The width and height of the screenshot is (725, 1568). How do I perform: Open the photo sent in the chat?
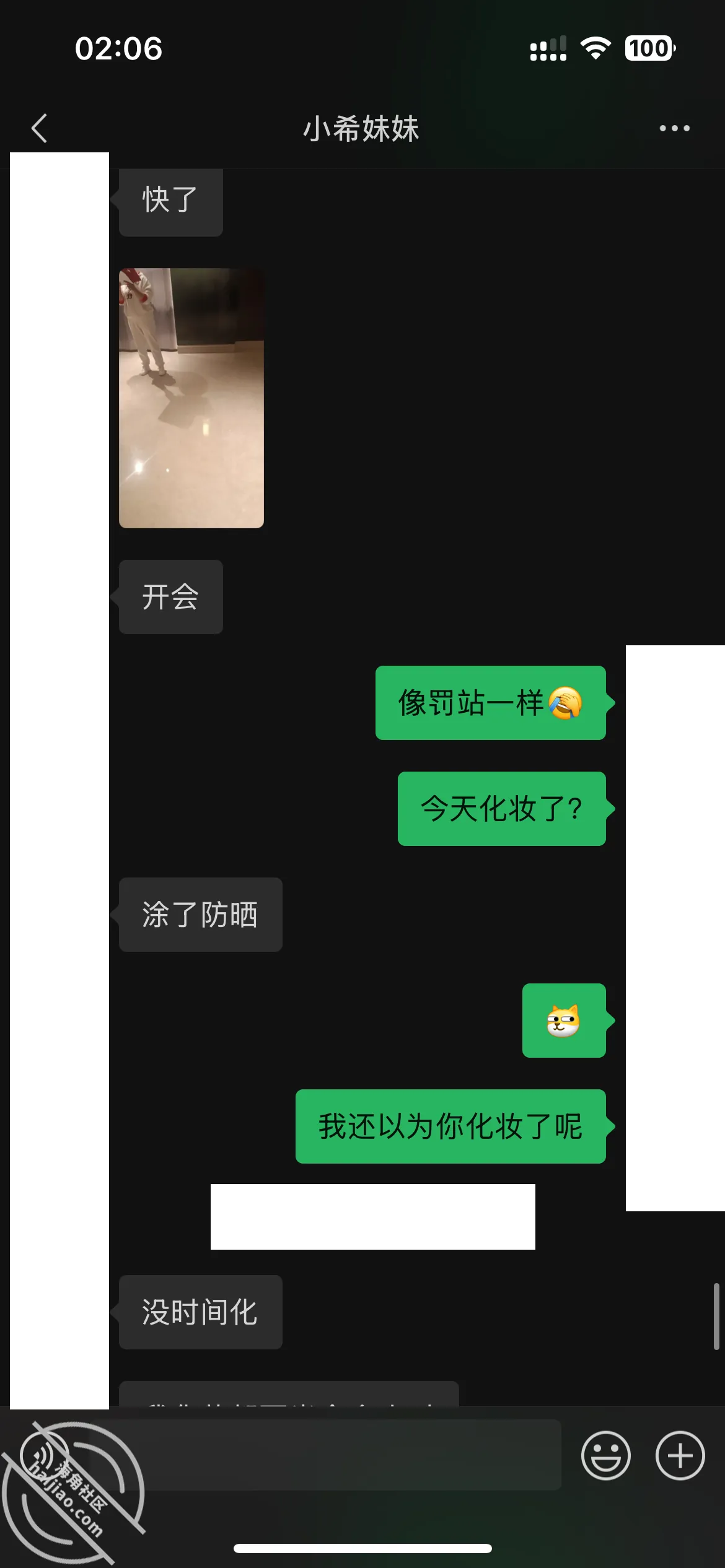pyautogui.click(x=191, y=398)
